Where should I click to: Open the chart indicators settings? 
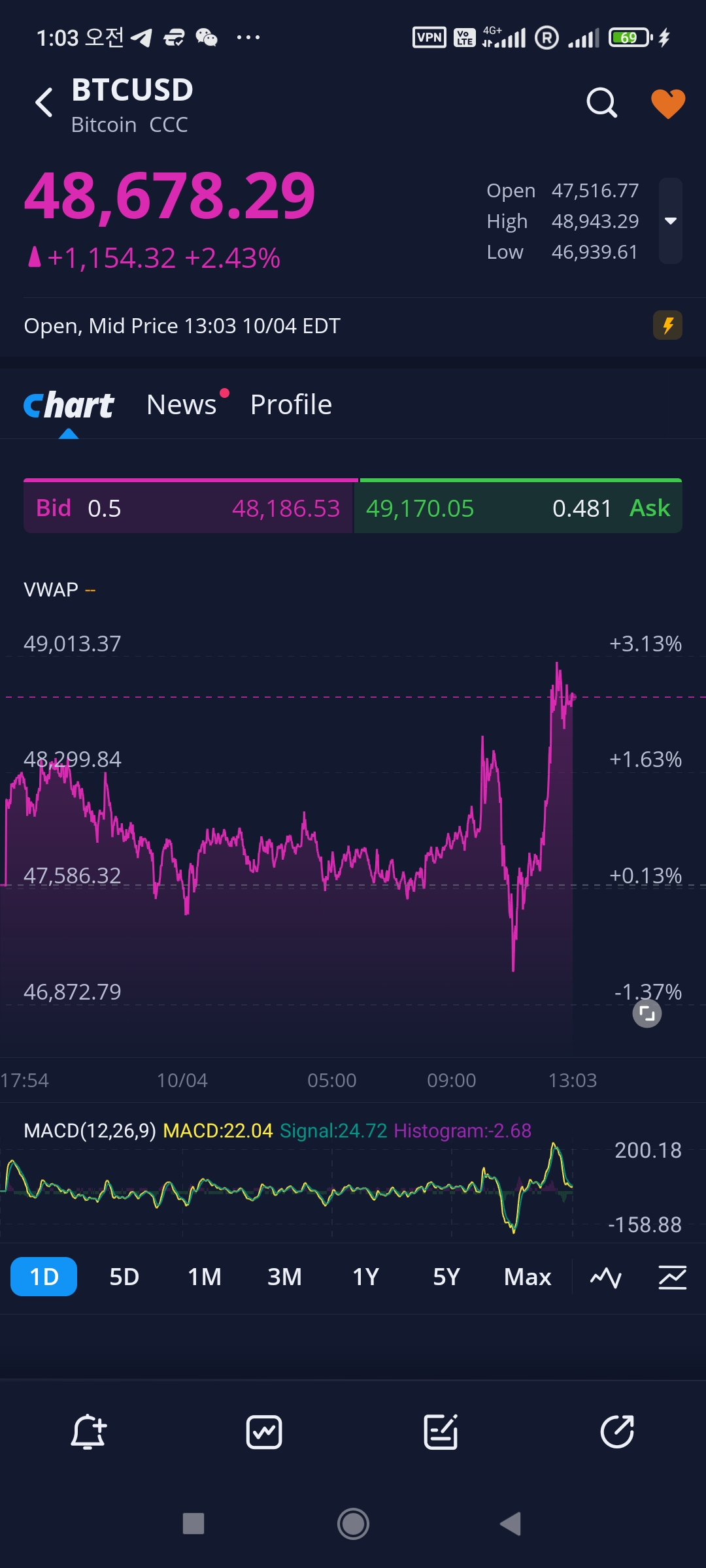[x=672, y=1277]
